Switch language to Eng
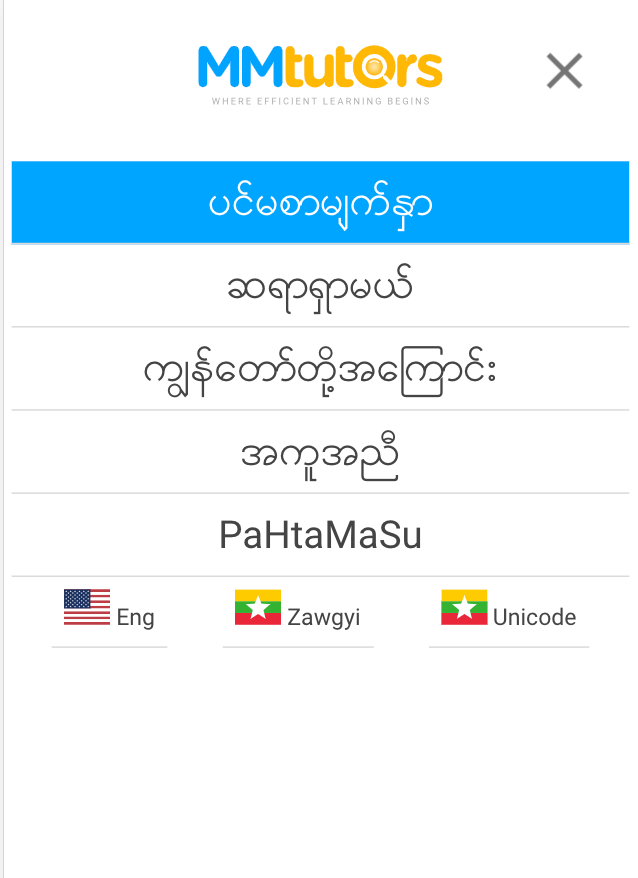This screenshot has width=638, height=878. 110,612
